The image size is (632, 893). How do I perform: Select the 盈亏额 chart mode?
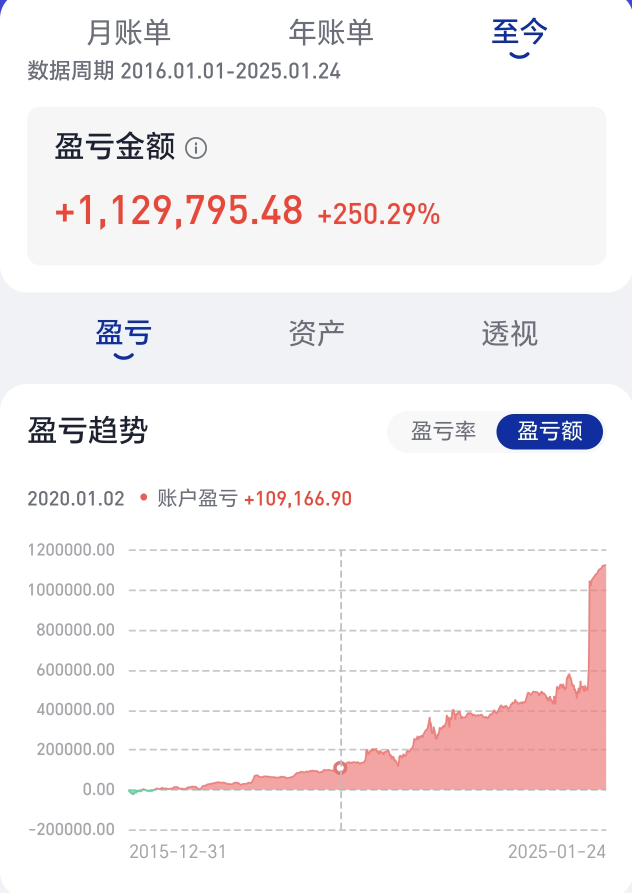pos(550,432)
